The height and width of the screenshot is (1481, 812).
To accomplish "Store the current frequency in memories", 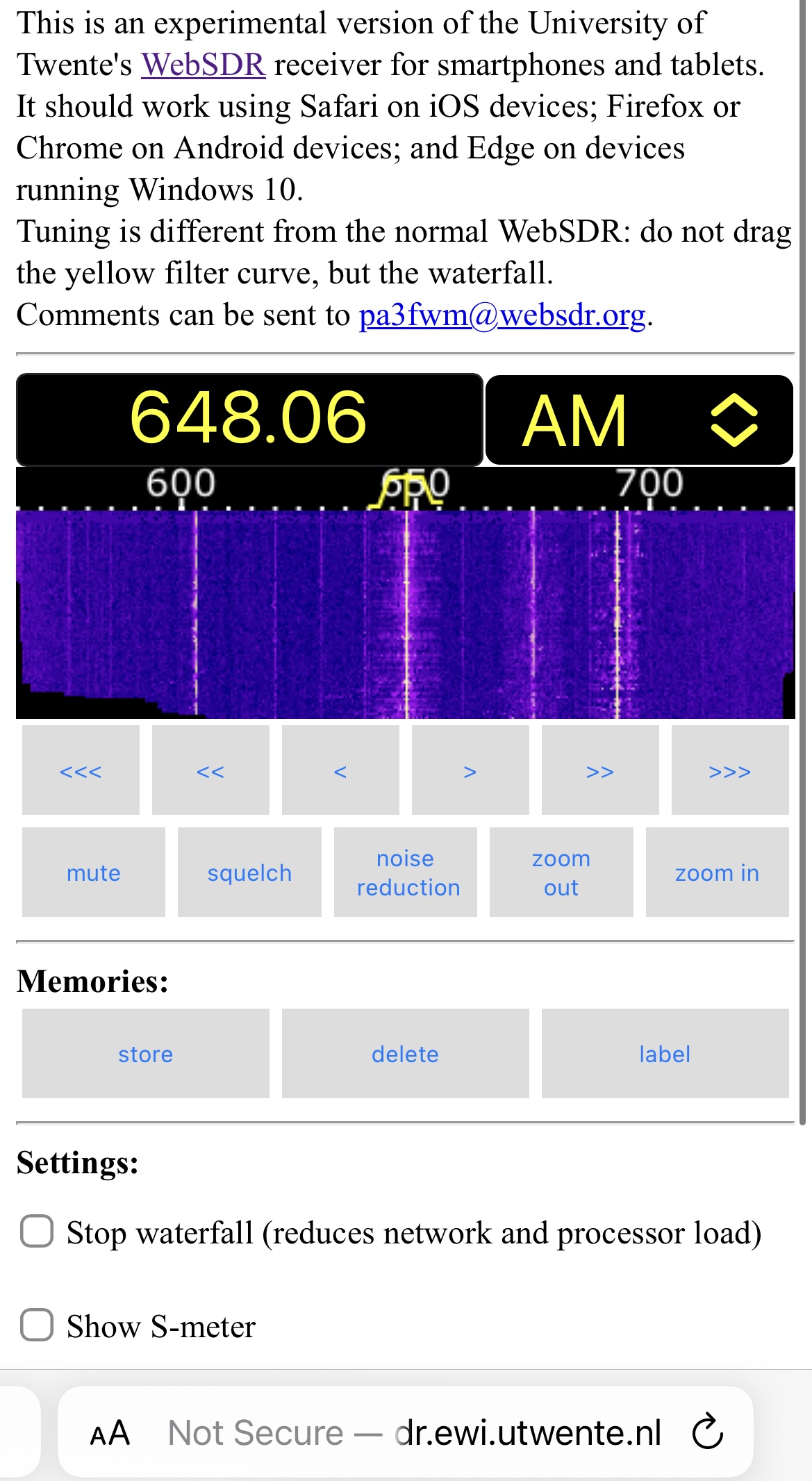I will pyautogui.click(x=146, y=1054).
